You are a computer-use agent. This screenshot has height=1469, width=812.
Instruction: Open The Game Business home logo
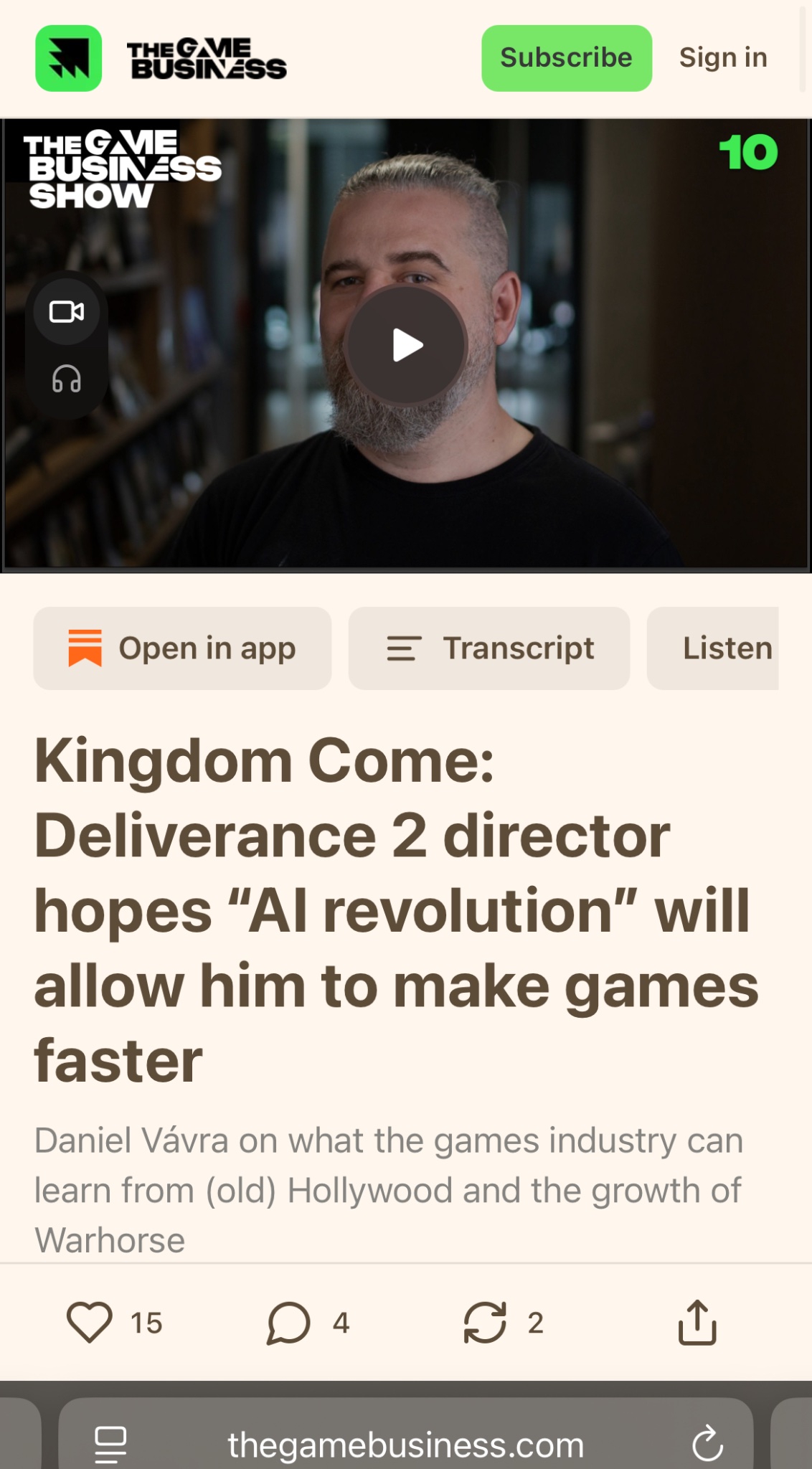[x=161, y=58]
